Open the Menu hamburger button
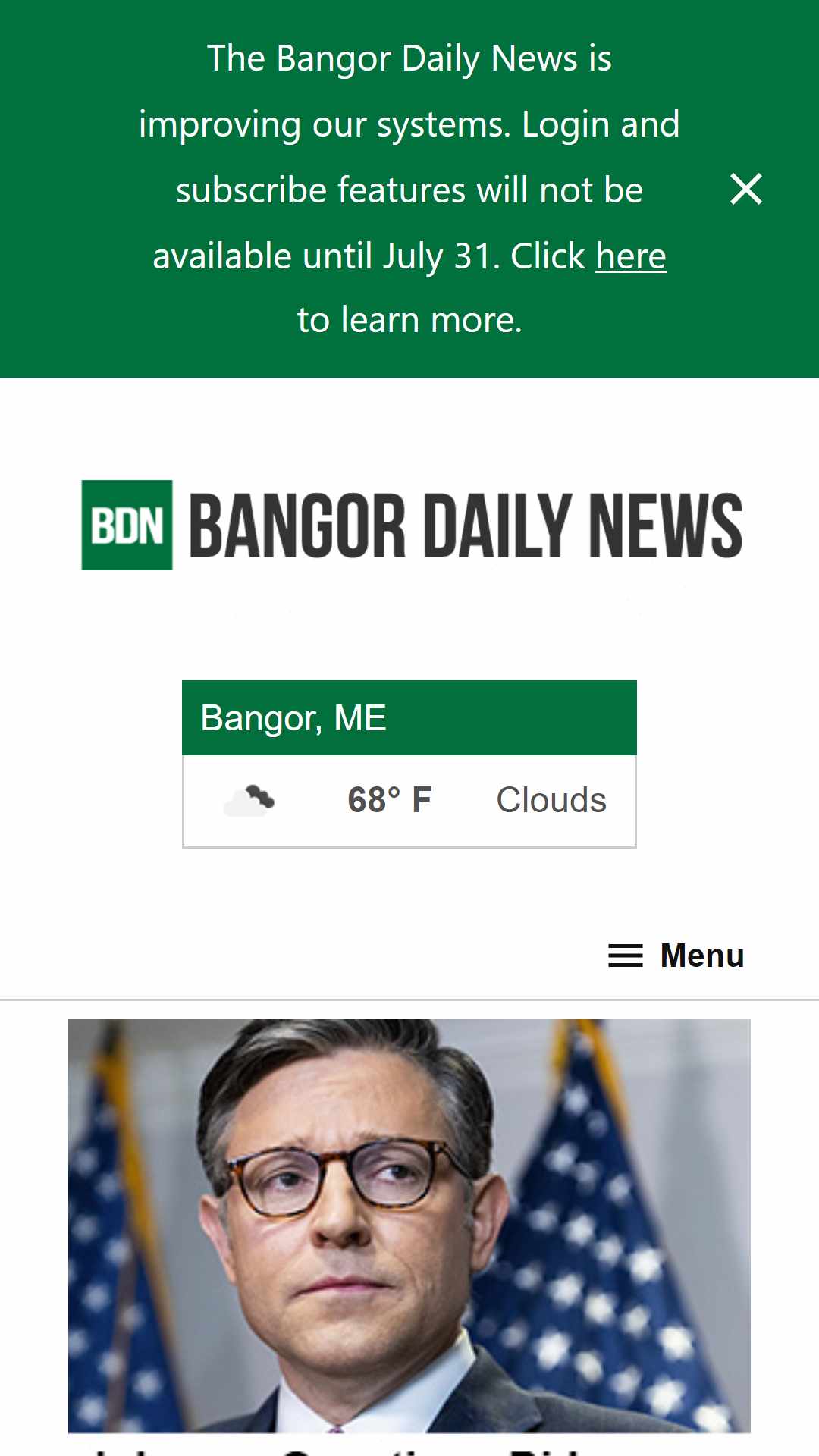The width and height of the screenshot is (819, 1456). tap(676, 955)
